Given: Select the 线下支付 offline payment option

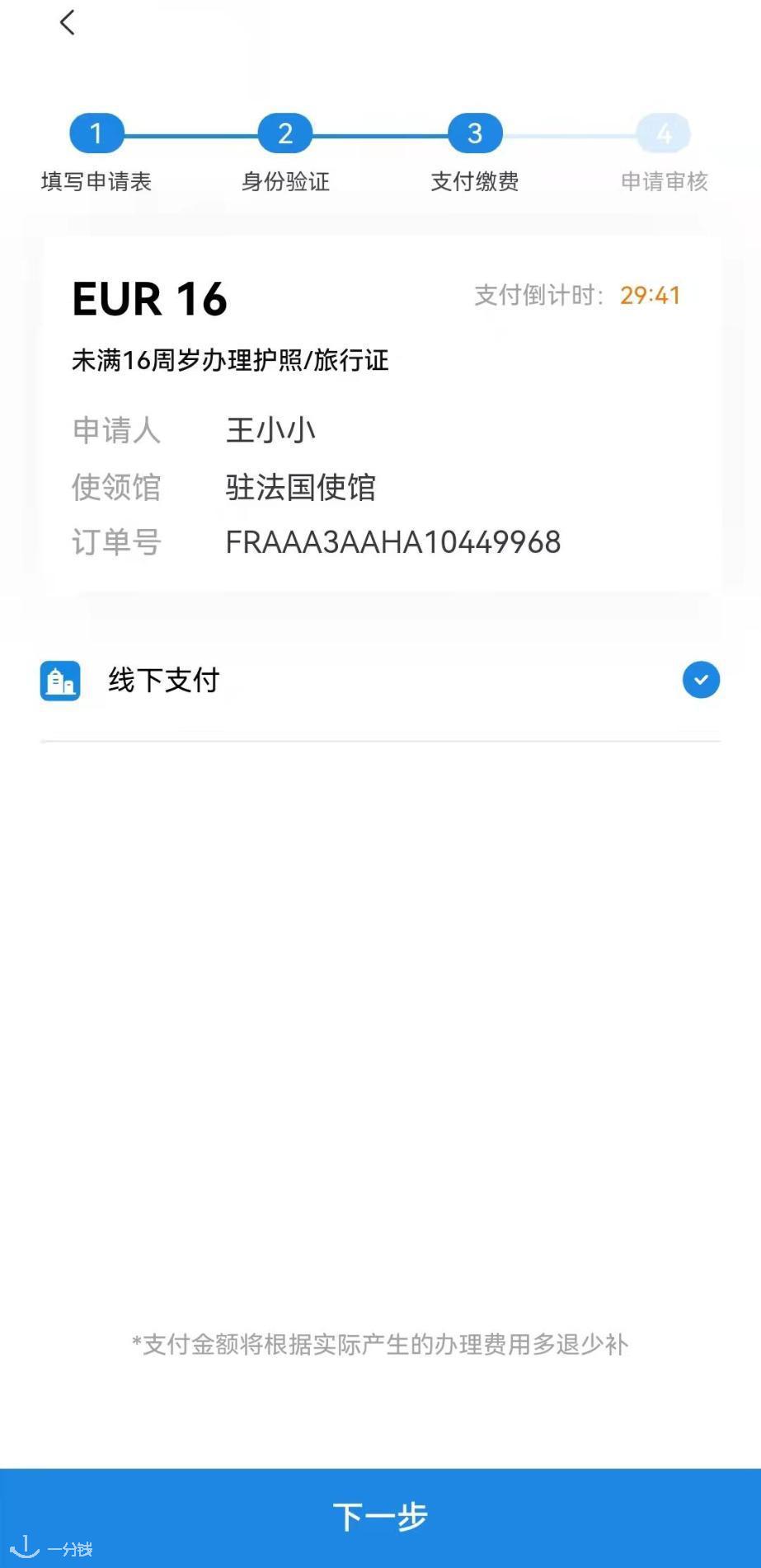Looking at the screenshot, I should click(x=380, y=681).
